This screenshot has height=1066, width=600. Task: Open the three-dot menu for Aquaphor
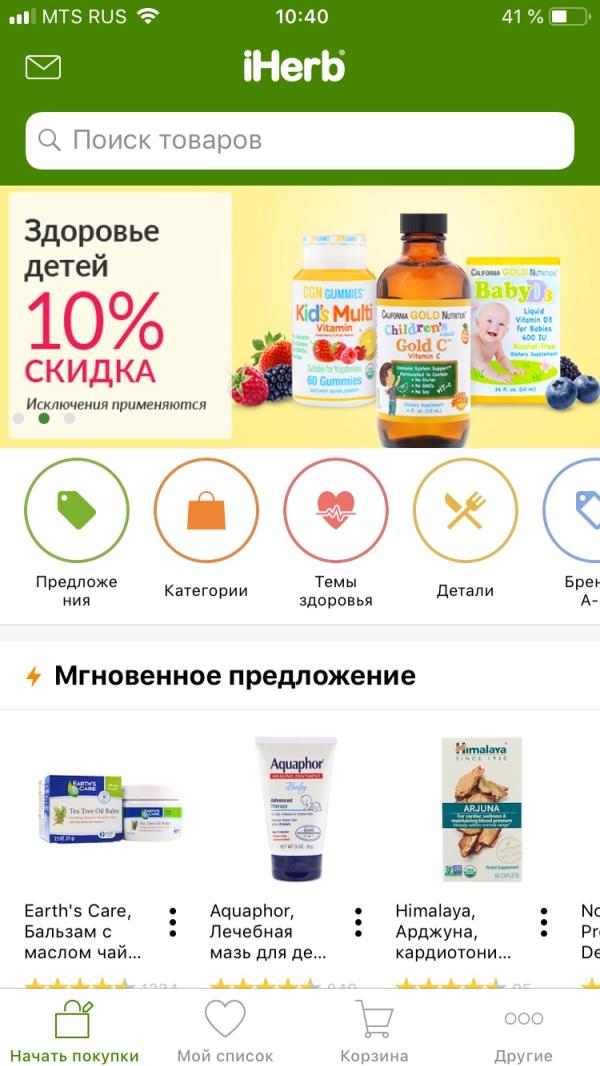tap(358, 922)
